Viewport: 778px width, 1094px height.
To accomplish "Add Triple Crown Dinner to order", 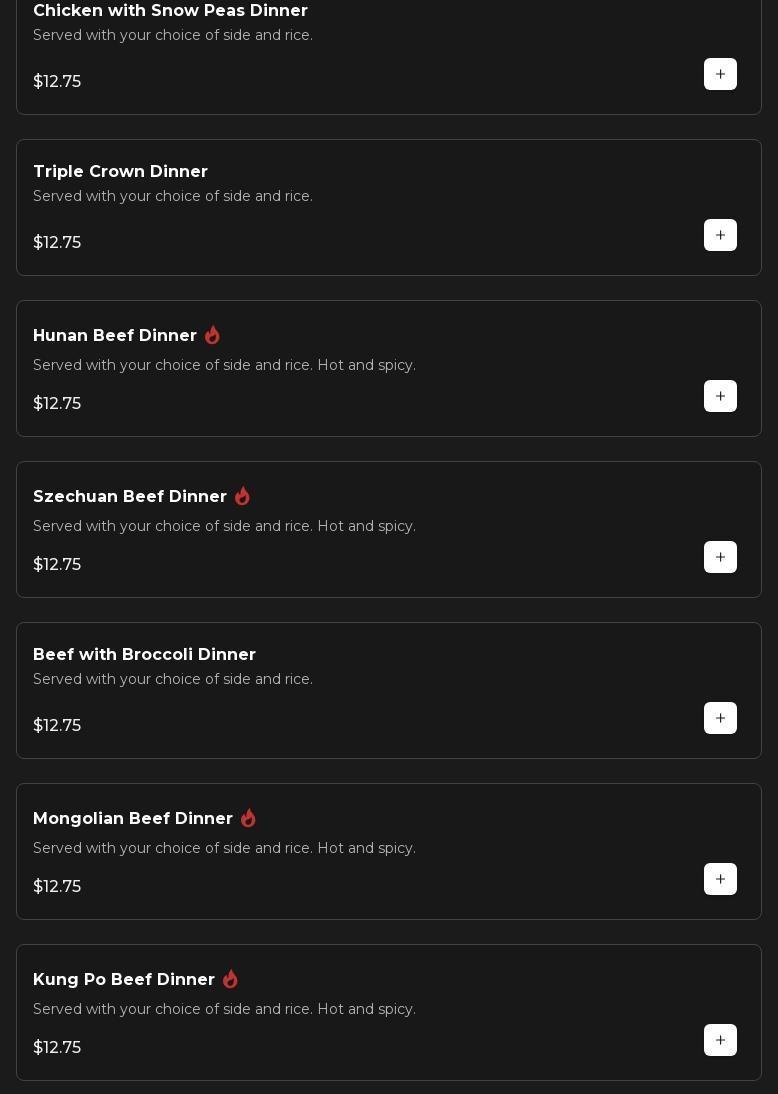I will [x=720, y=235].
